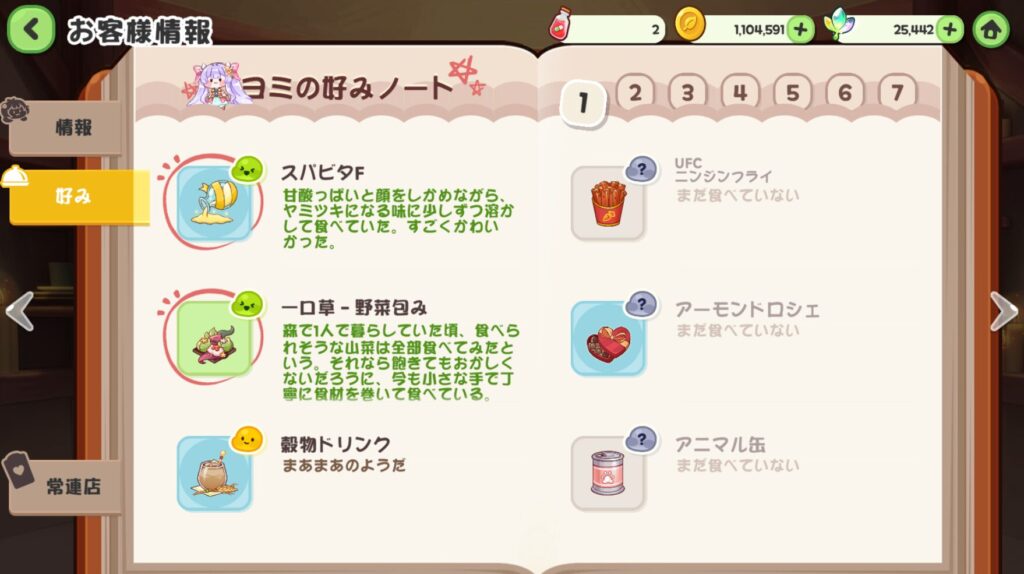
Task: Go to page 4 of the notes
Action: pos(740,94)
